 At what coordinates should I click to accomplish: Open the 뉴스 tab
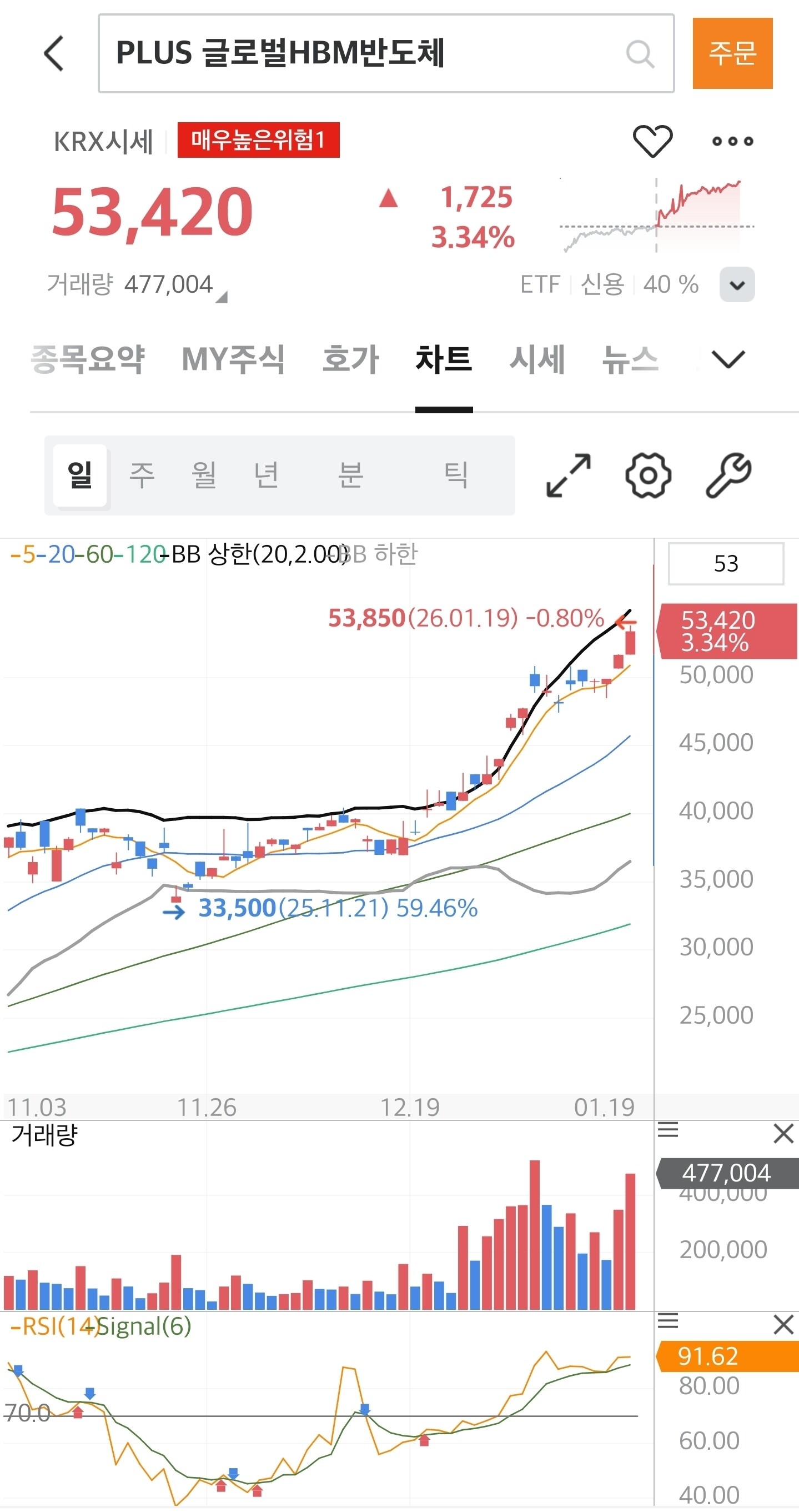630,359
